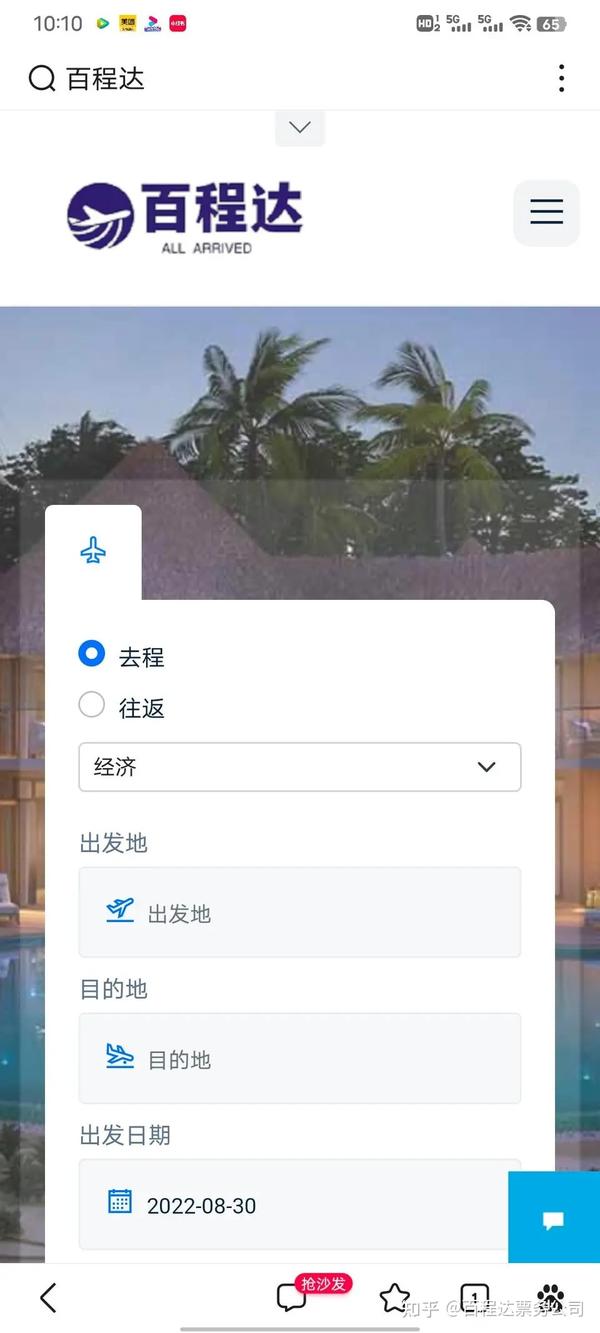Open the three-dot overflow menu
This screenshot has height=1333, width=600.
(561, 78)
